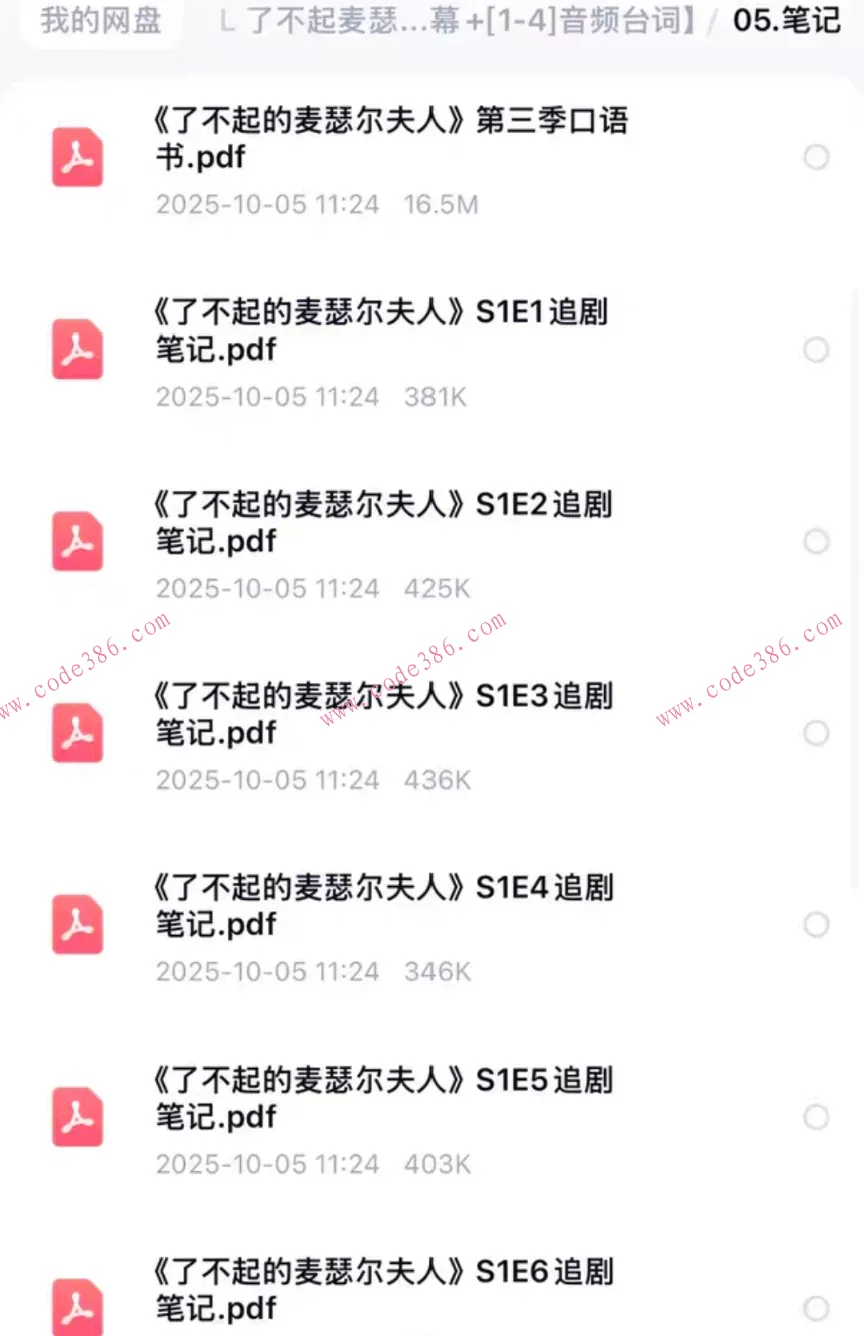The width and height of the screenshot is (864, 1336).
Task: Click the PDF thumbnail at the bottom of list
Action: tap(77, 1305)
